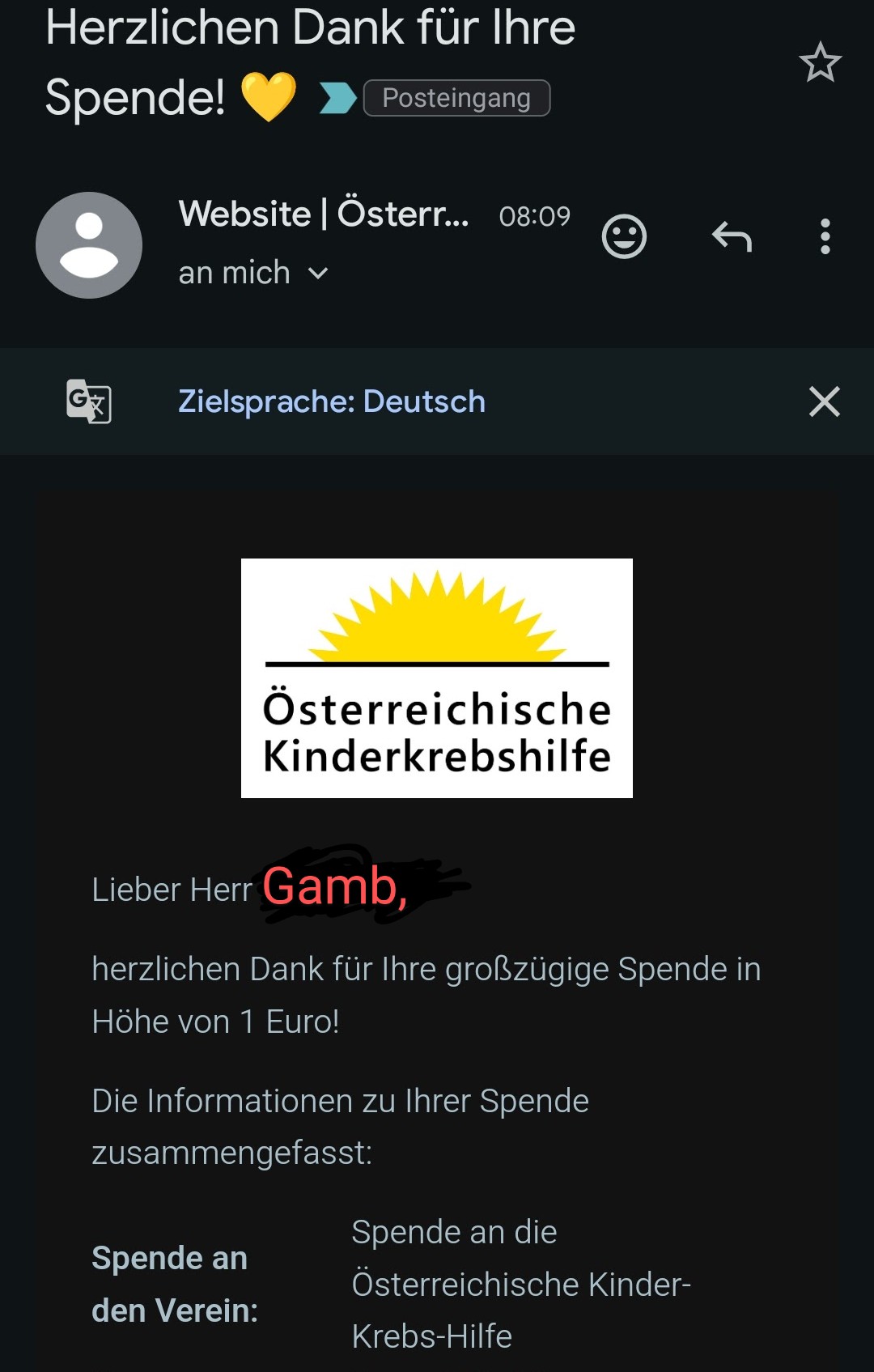Dismiss the translation banner
The image size is (874, 1372).
tap(824, 401)
